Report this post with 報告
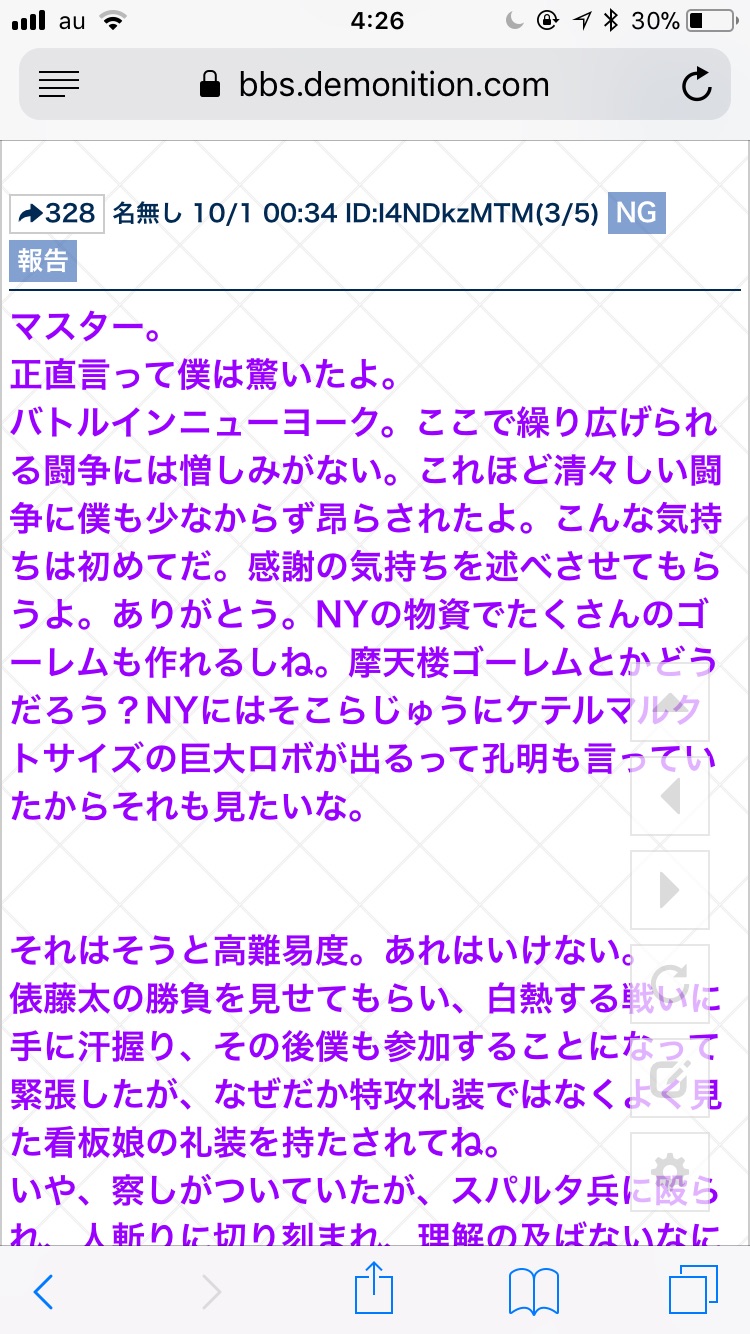The image size is (750, 1334). (x=42, y=261)
